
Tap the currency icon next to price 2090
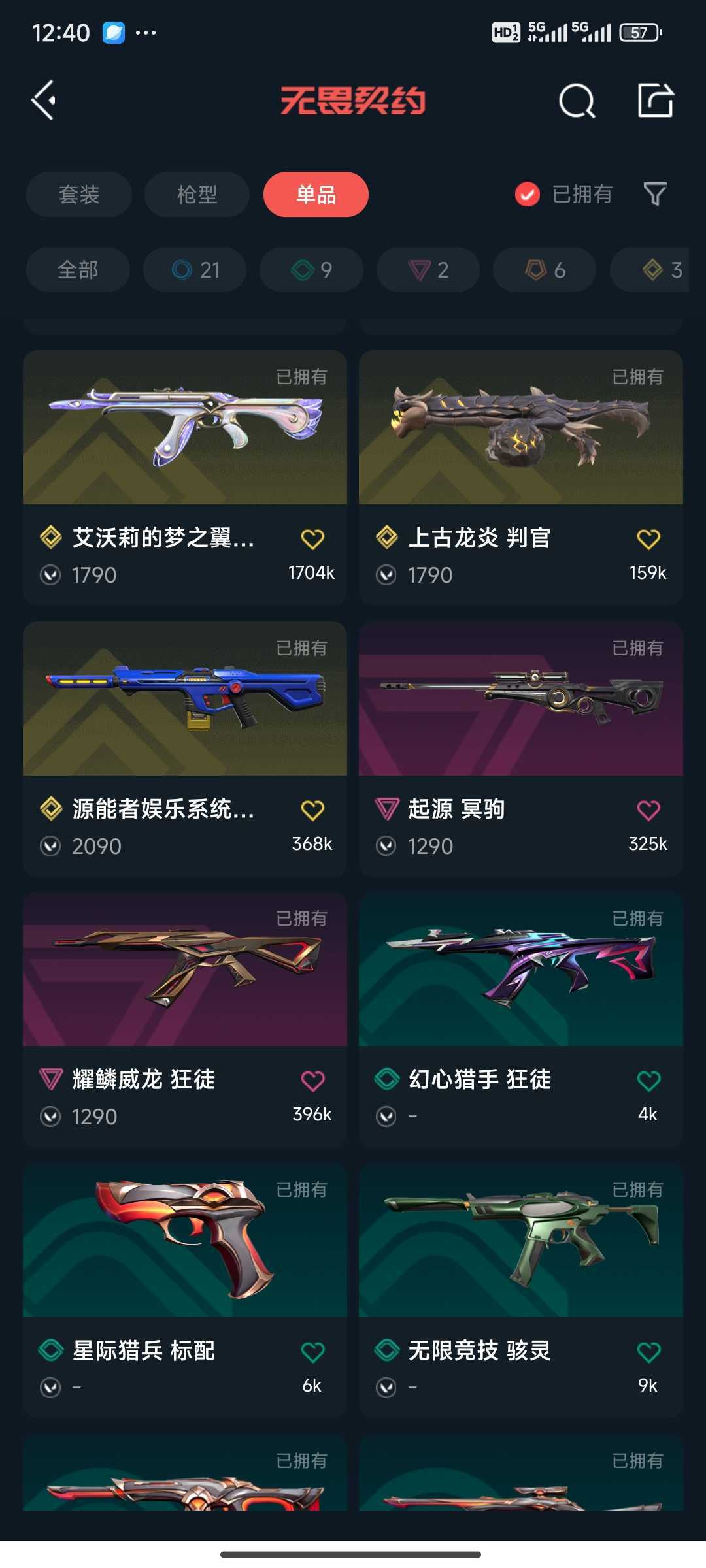52,845
